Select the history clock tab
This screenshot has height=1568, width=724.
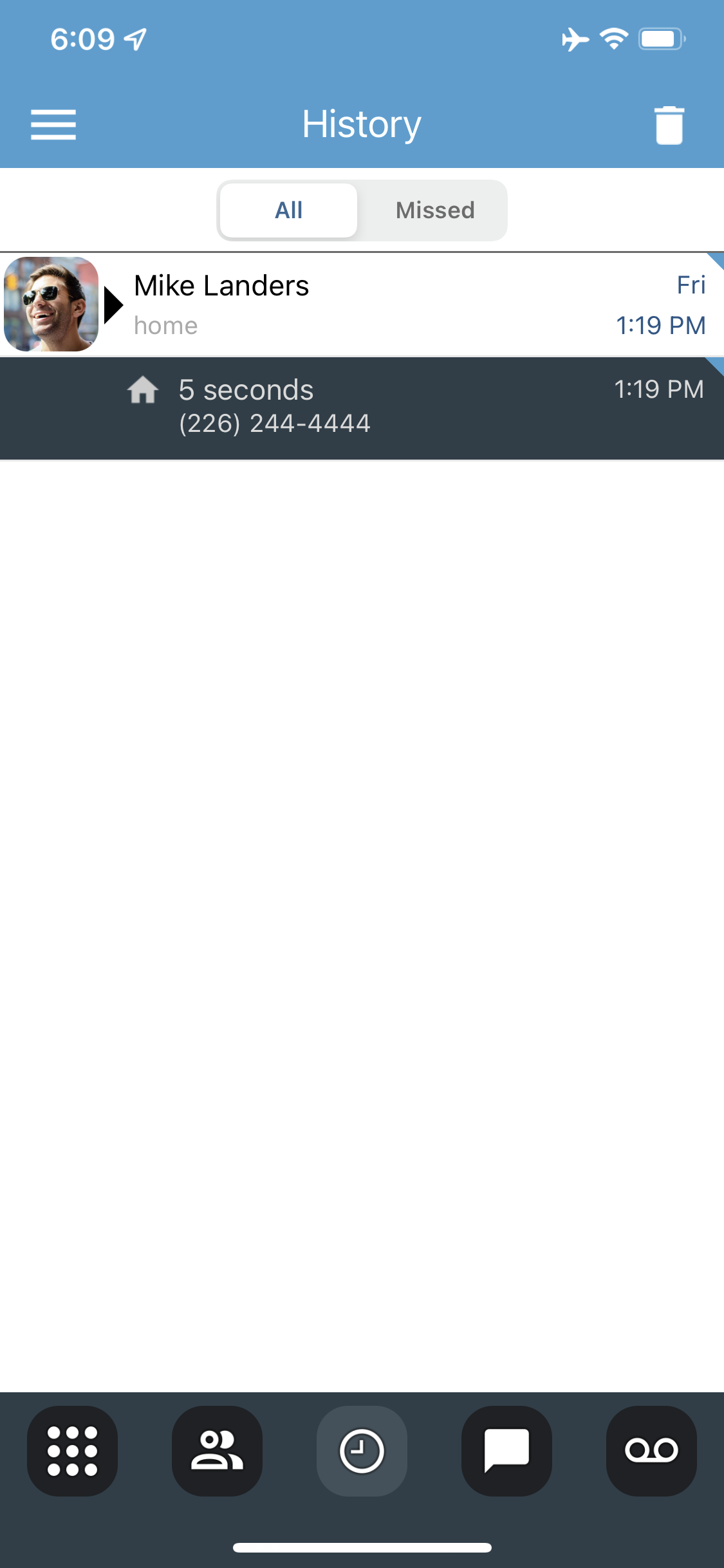362,1451
